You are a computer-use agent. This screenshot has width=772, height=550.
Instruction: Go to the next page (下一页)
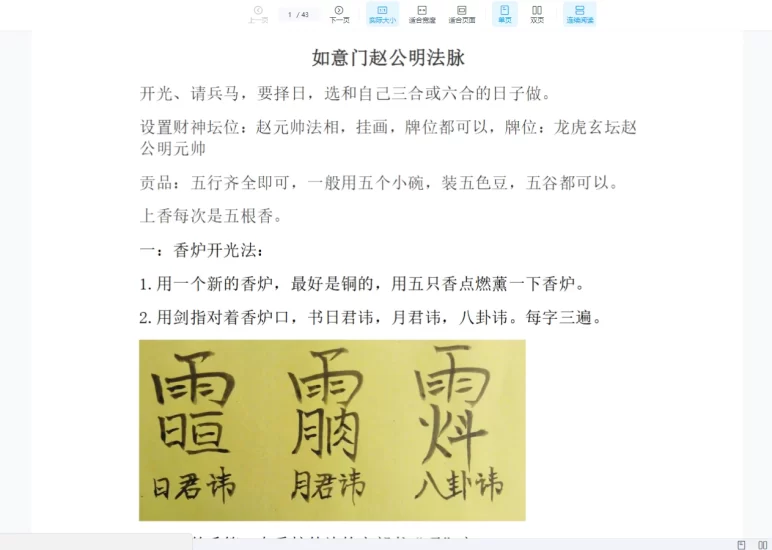click(339, 14)
